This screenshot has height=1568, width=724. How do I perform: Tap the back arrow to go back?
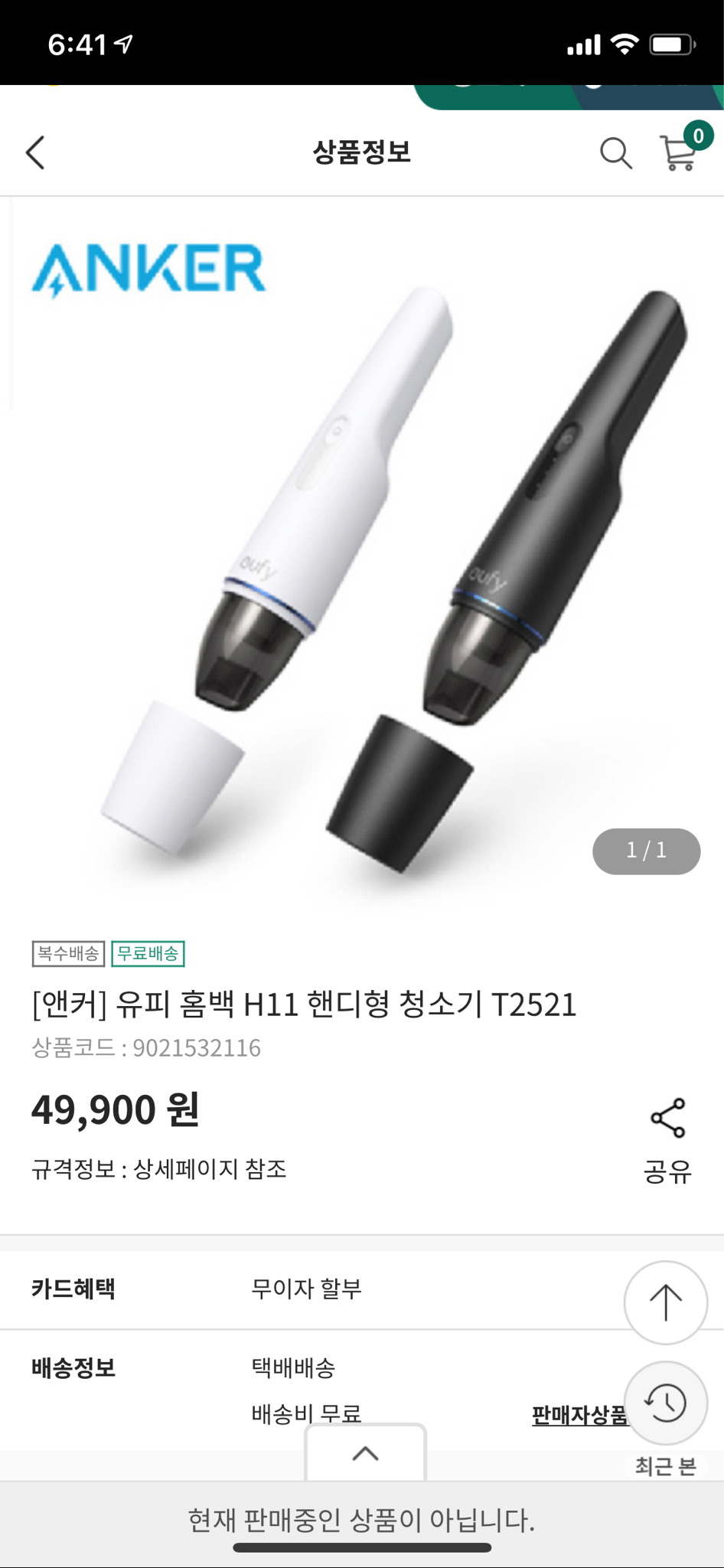34,153
